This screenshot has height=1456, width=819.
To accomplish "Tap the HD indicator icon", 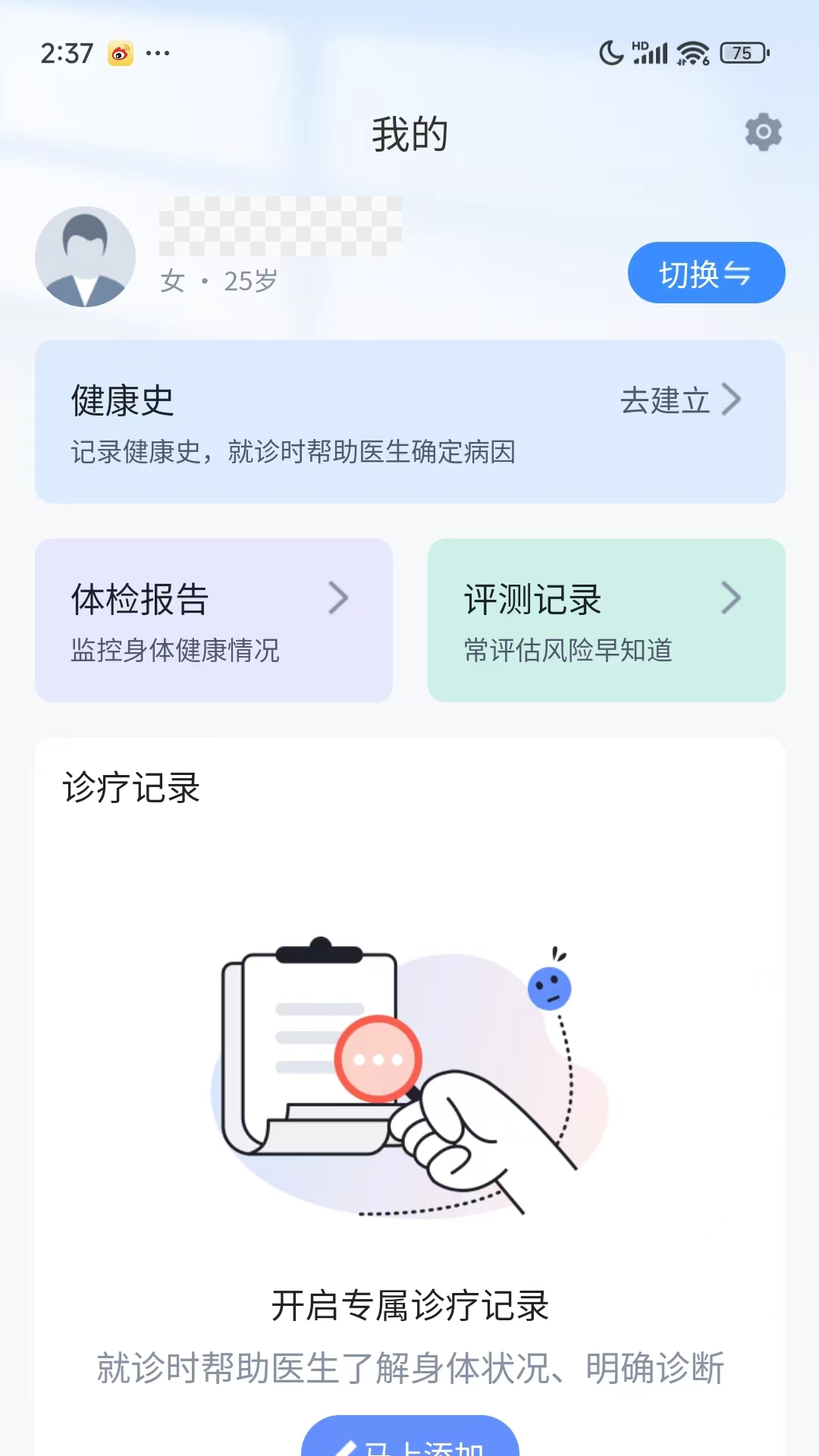I will (639, 44).
